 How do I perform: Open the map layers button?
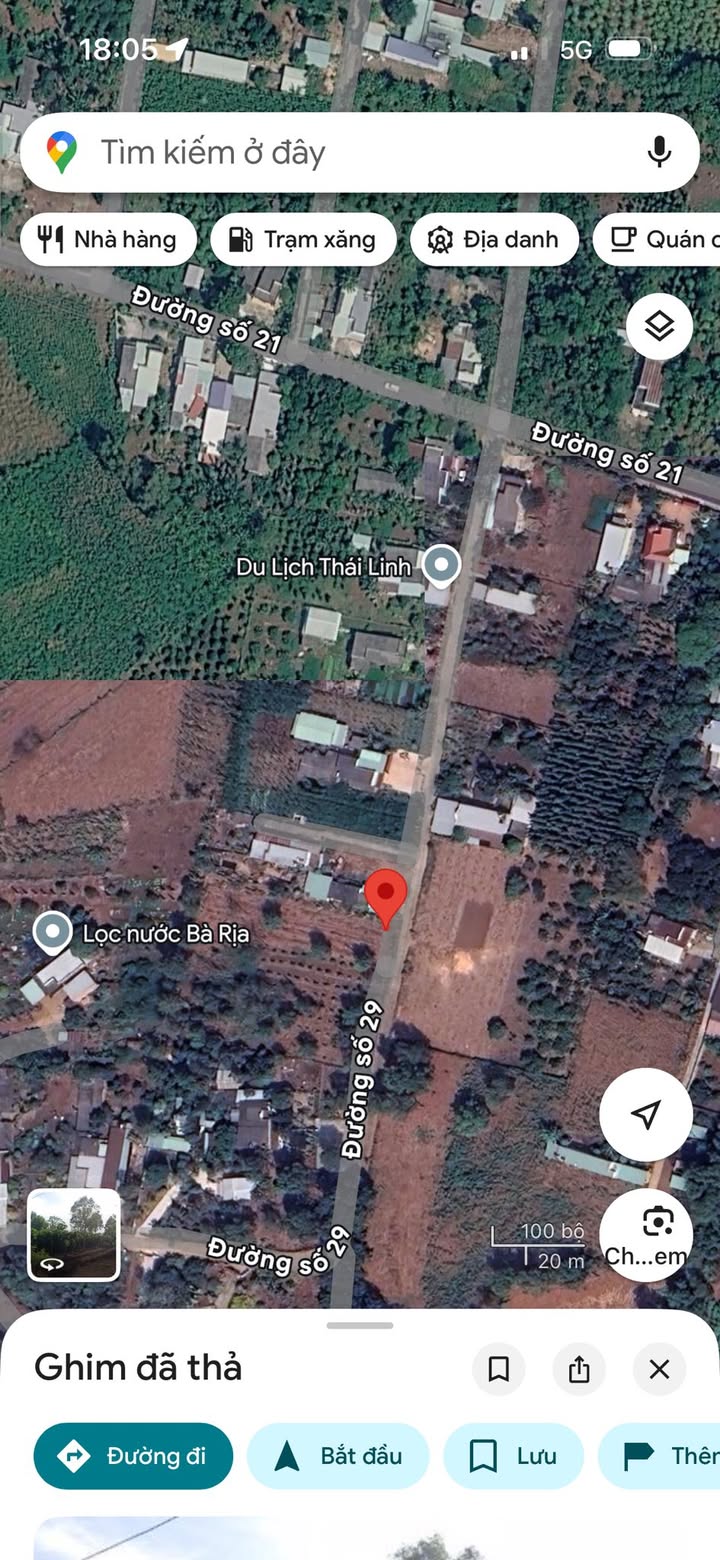tap(659, 326)
